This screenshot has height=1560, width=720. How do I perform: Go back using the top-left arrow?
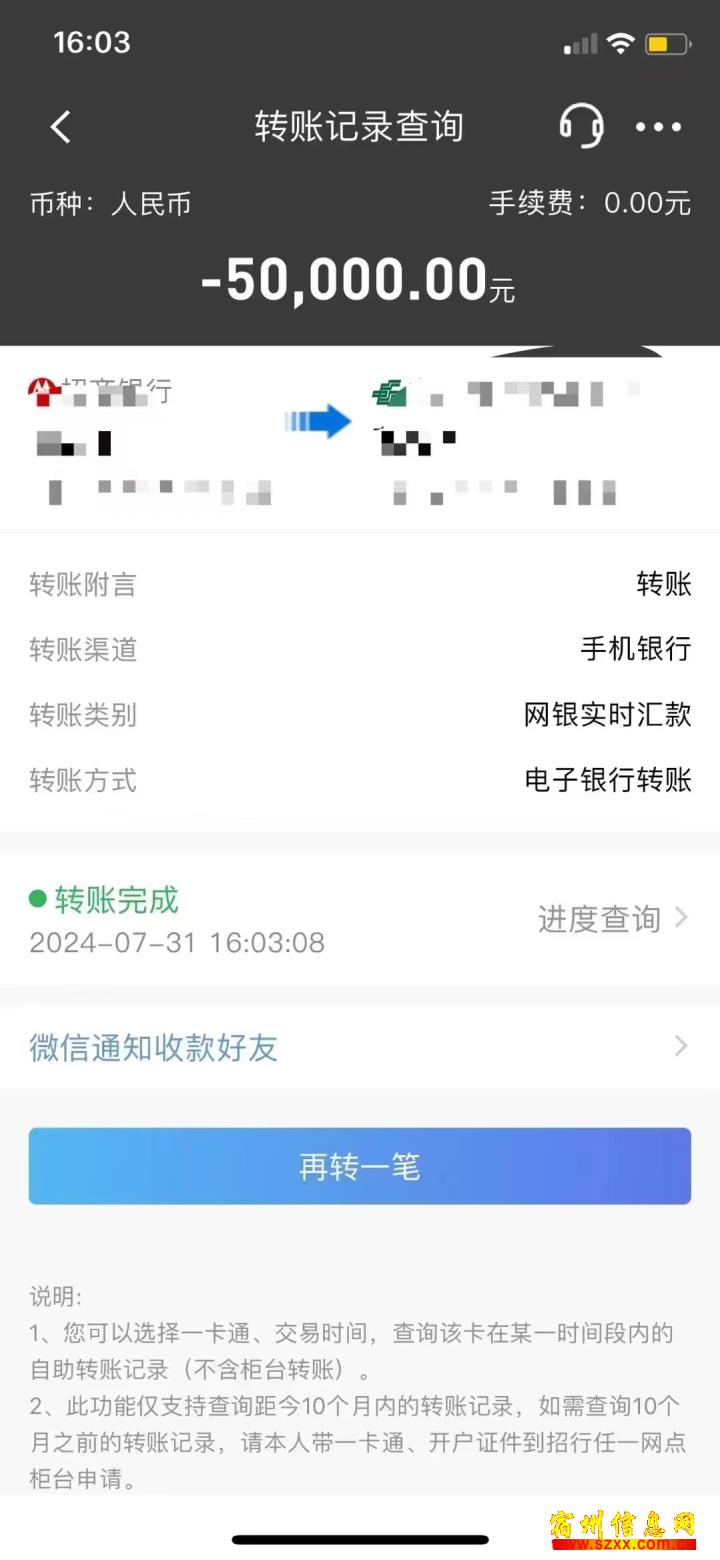[x=61, y=127]
